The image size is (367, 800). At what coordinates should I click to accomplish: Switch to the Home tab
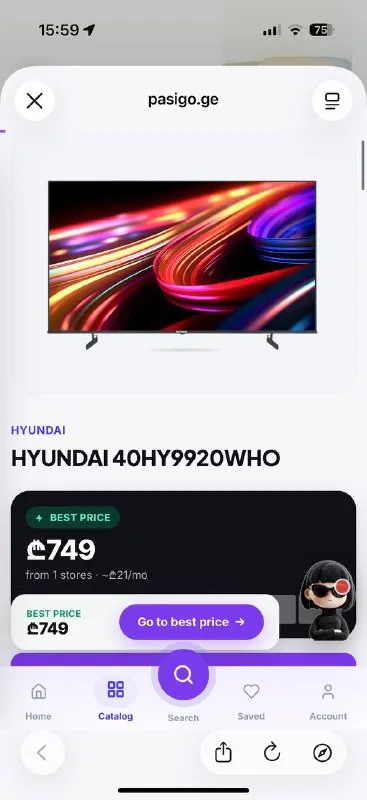[38, 703]
